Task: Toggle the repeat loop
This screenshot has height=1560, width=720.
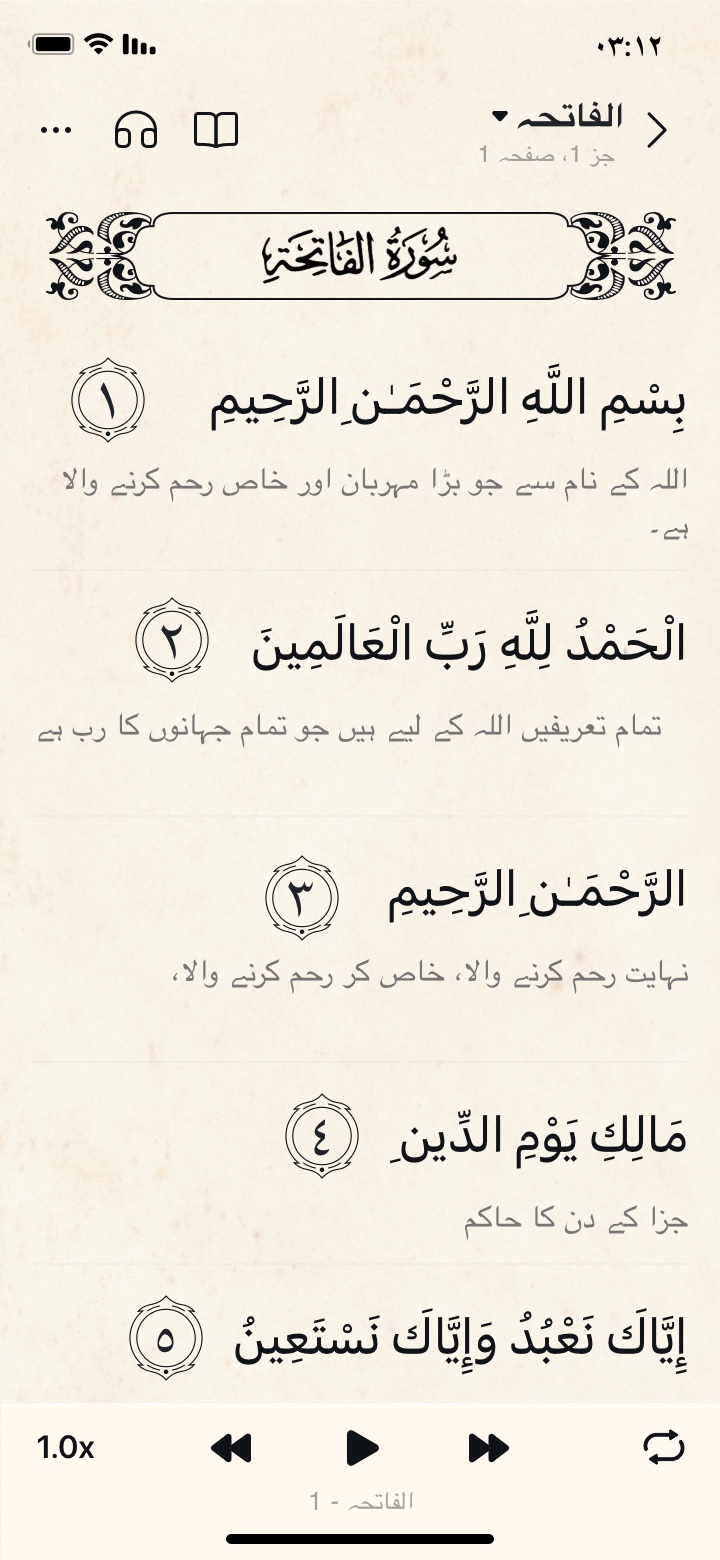Action: coord(664,1447)
